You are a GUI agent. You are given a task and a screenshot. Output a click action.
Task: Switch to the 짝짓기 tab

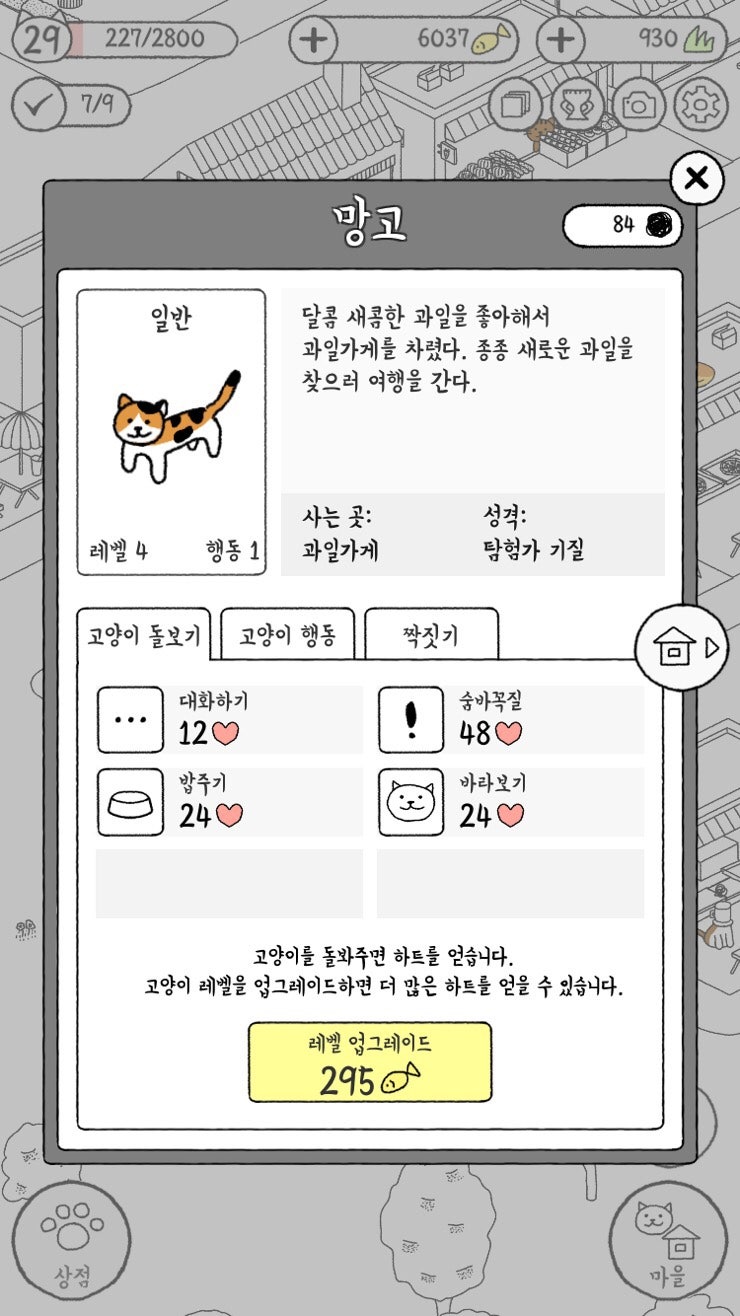tap(431, 634)
